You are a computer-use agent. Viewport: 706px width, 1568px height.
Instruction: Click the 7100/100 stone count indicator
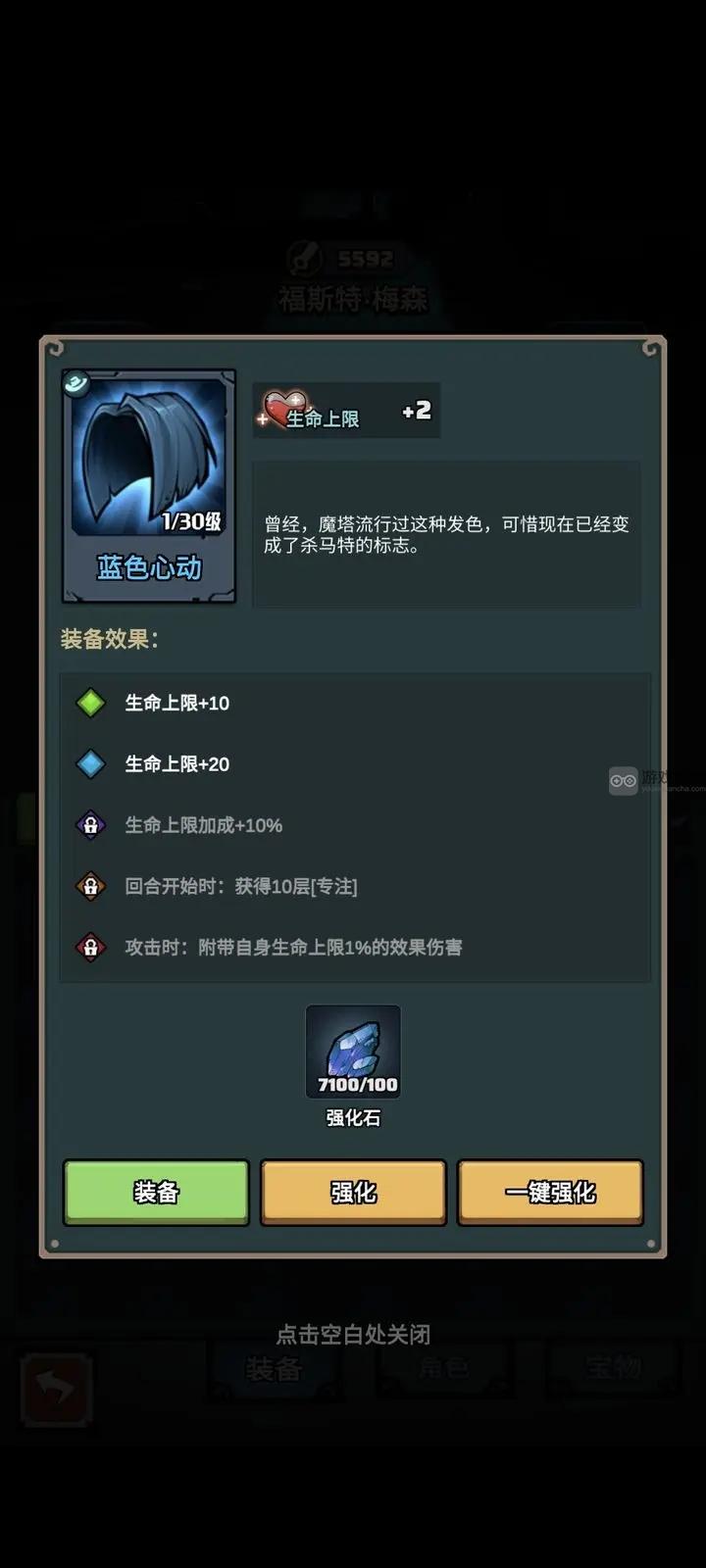[x=357, y=1085]
